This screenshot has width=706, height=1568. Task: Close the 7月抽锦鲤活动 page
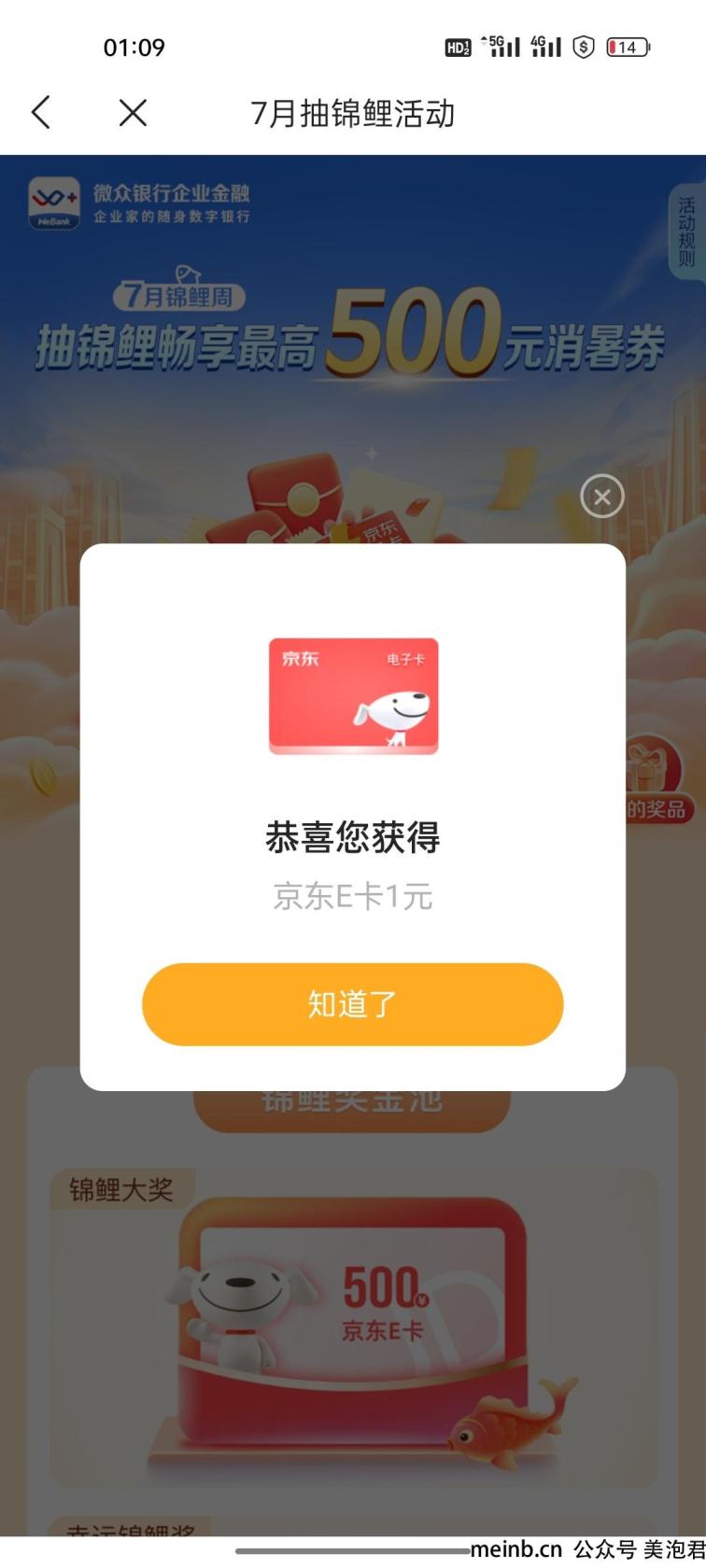tap(133, 113)
